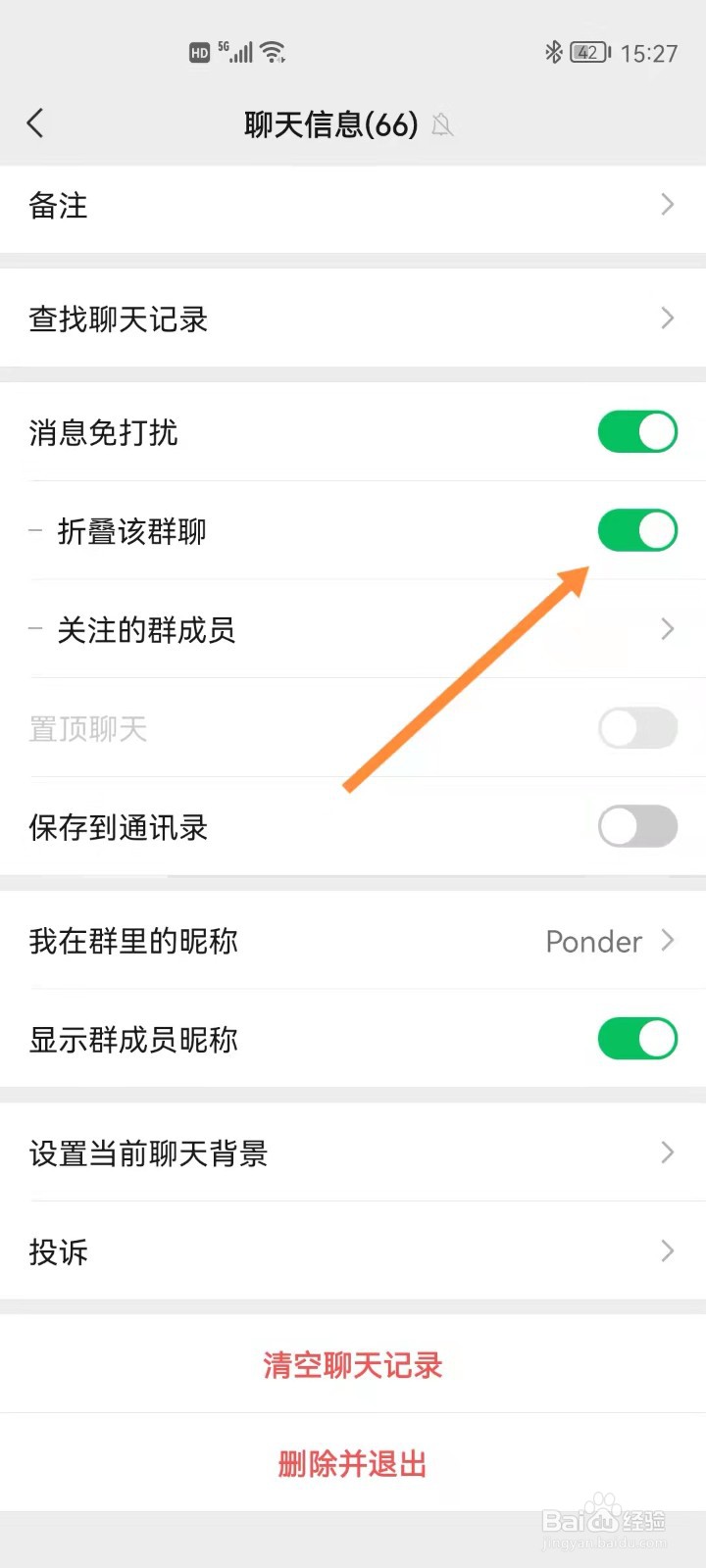706x1568 pixels.
Task: Tap the nickname row showing Ponder
Action: click(x=353, y=941)
